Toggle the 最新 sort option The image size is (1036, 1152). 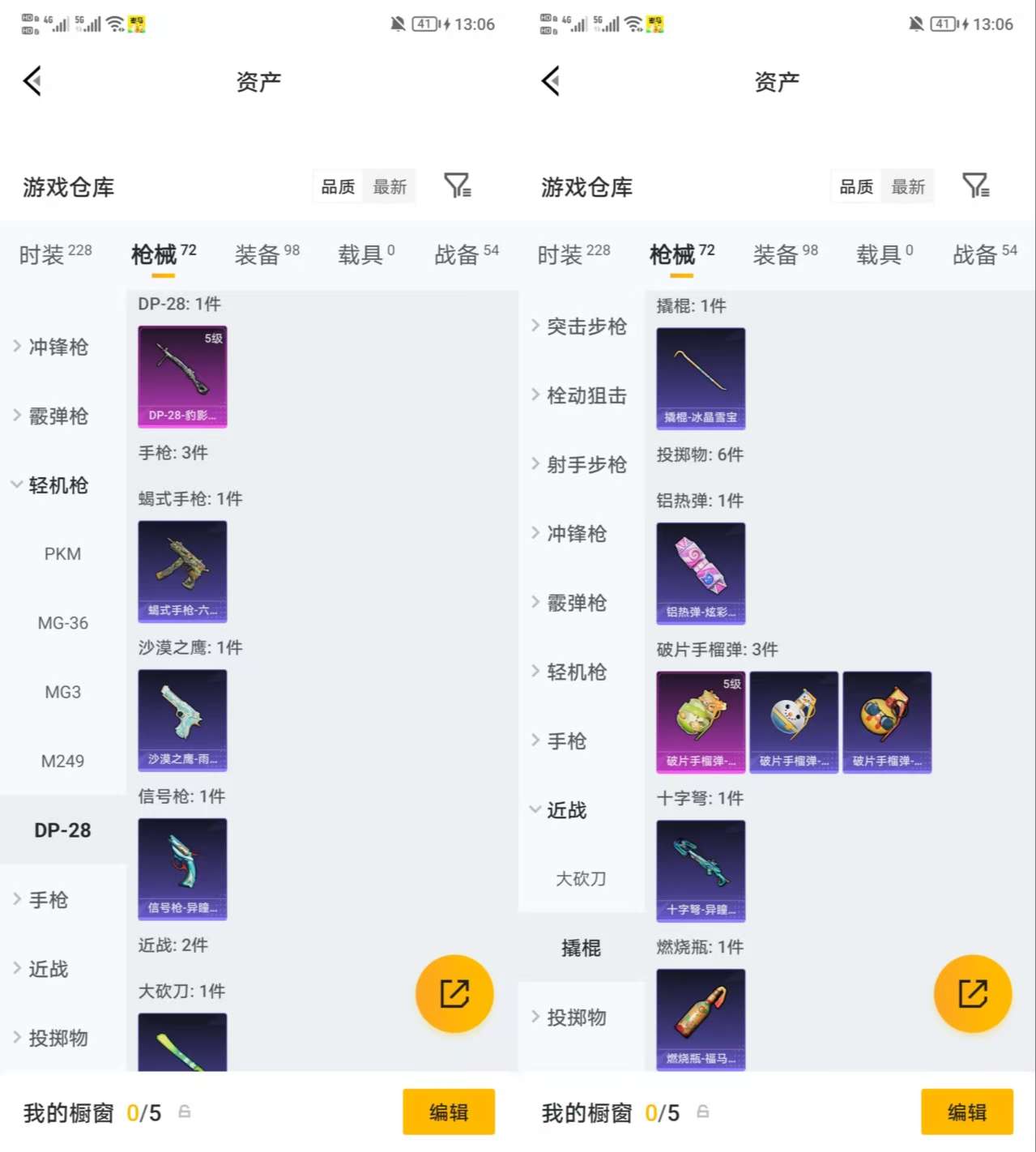390,186
